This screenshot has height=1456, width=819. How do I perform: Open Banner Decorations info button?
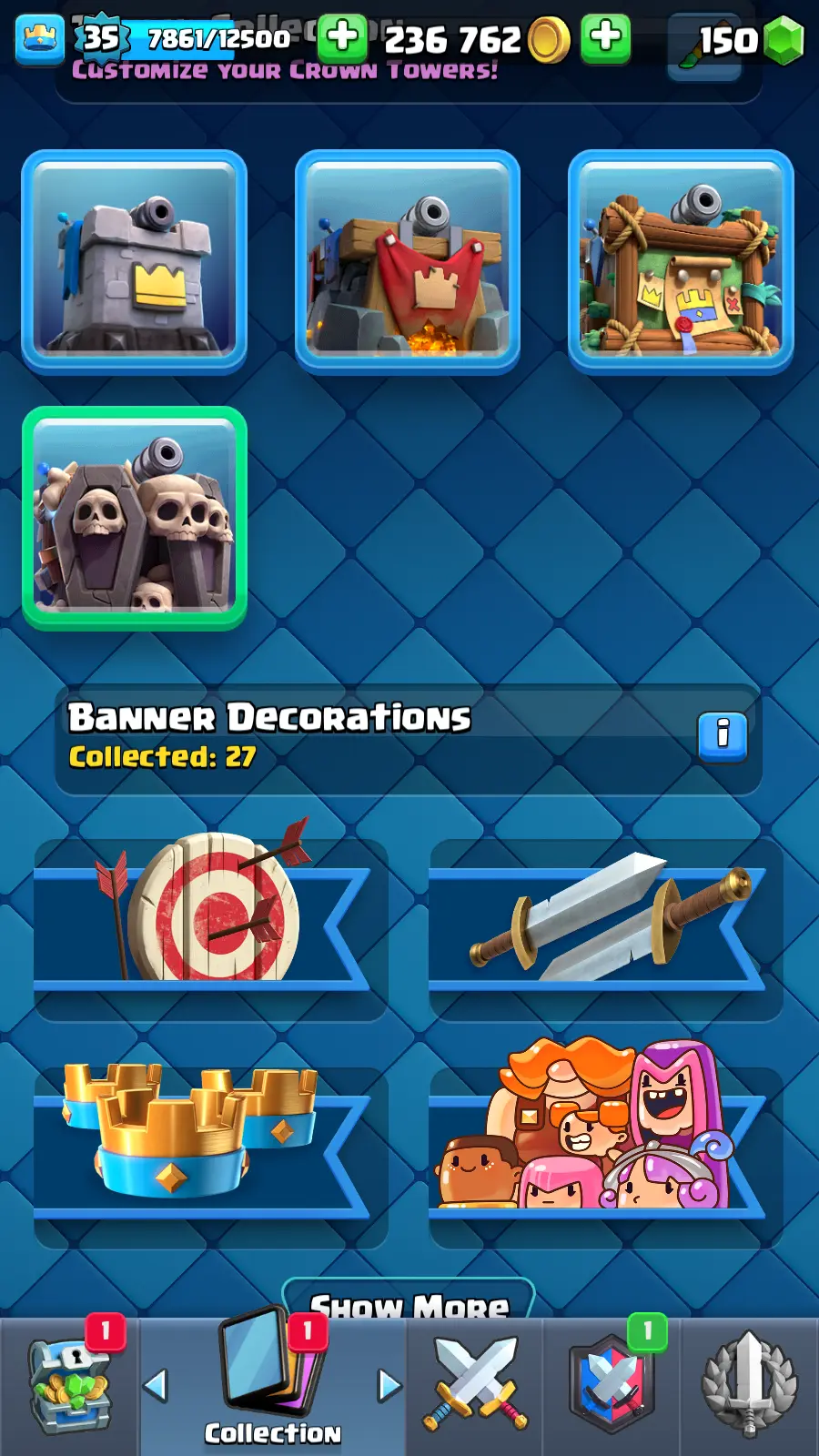[723, 735]
